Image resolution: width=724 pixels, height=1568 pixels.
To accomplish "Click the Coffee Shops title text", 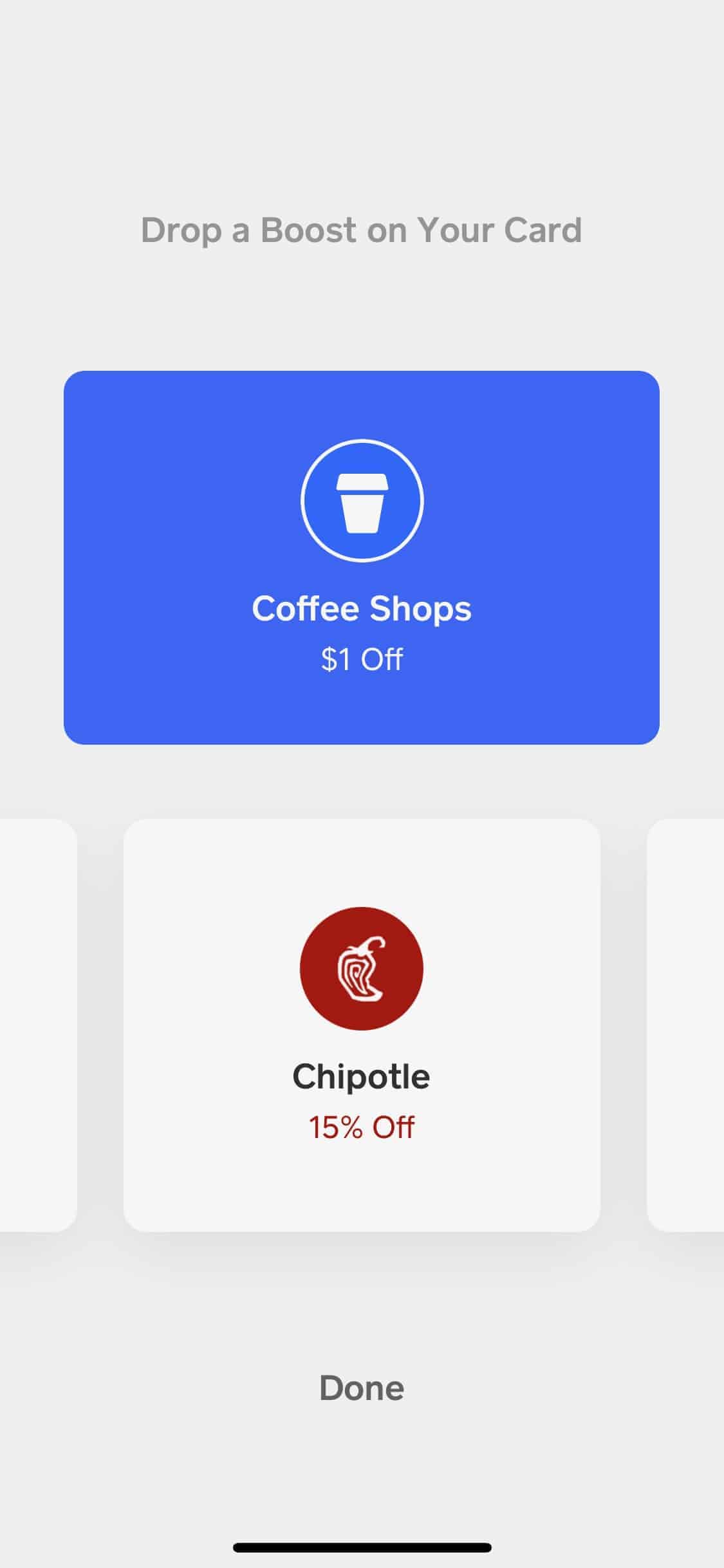I will point(362,607).
